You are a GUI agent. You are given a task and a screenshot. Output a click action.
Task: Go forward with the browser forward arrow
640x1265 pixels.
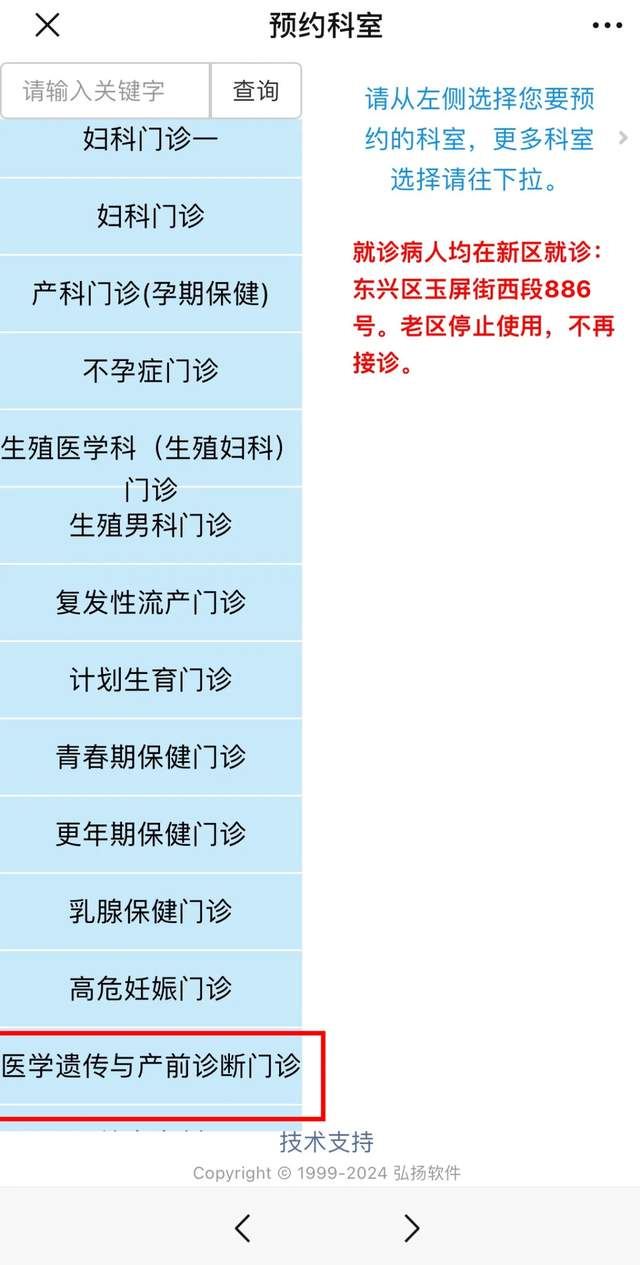pos(411,1227)
